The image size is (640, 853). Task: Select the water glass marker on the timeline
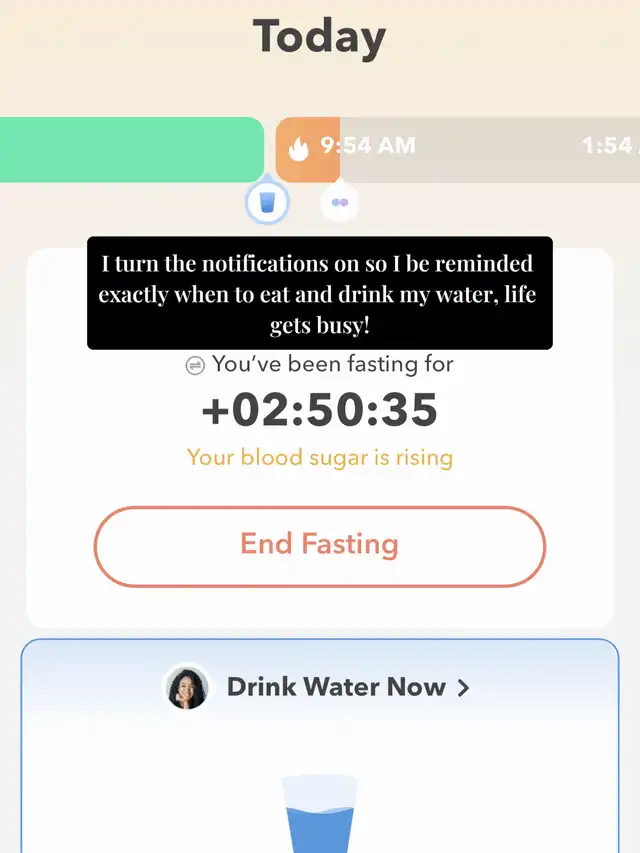[267, 203]
